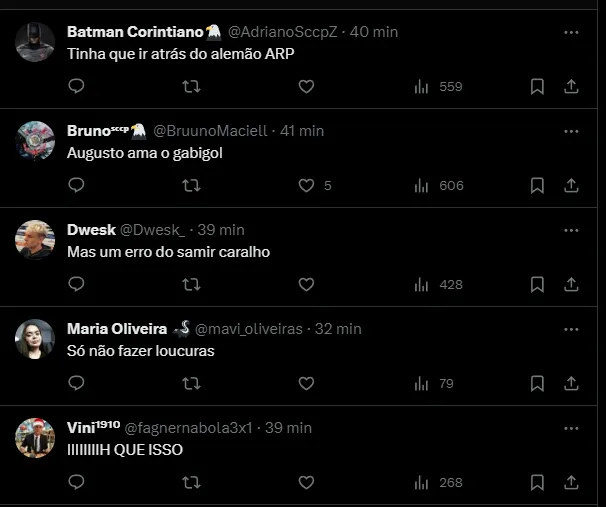Open Bruno's profile avatar
This screenshot has height=507, width=606.
point(35,141)
